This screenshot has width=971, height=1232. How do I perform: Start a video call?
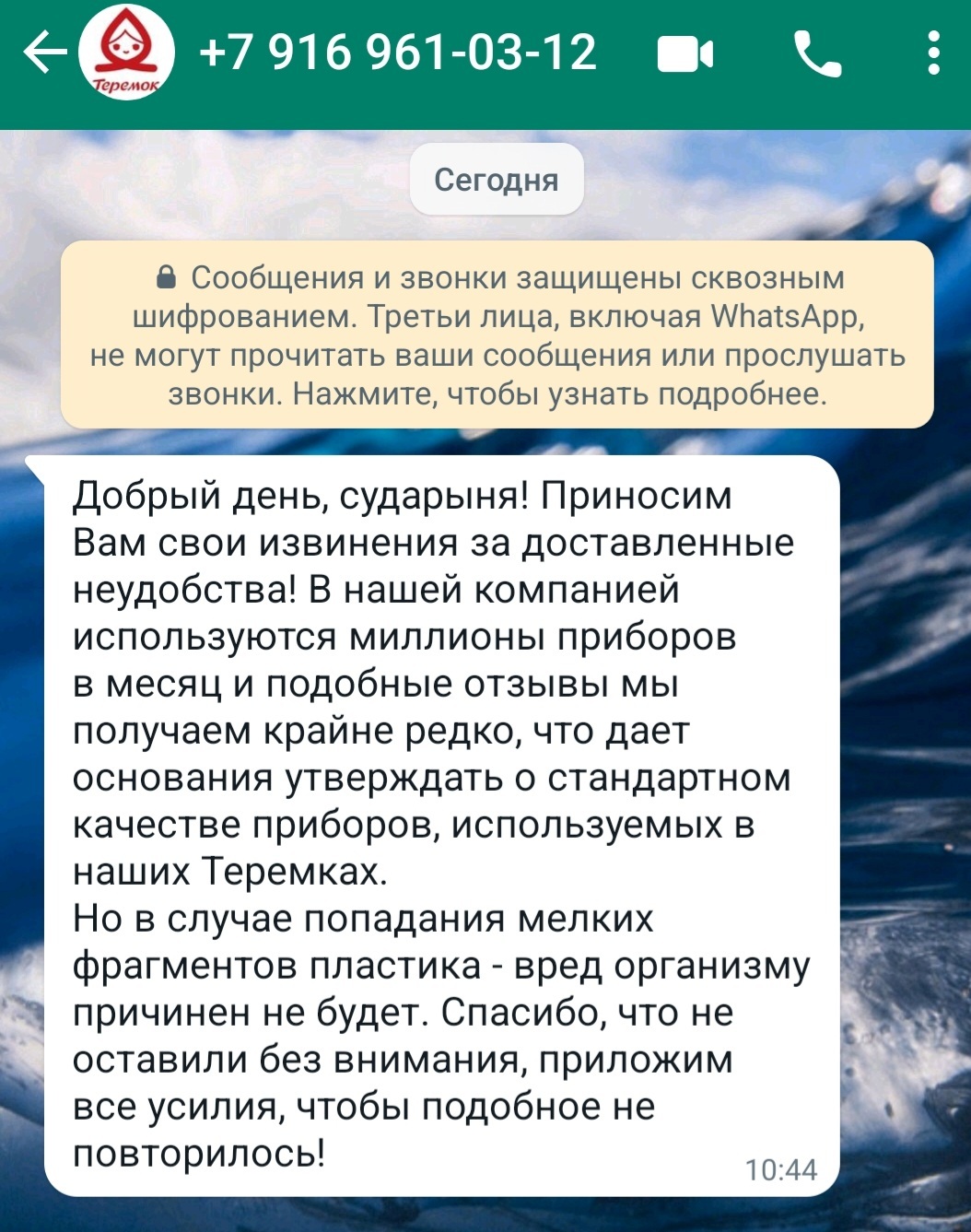coord(684,54)
